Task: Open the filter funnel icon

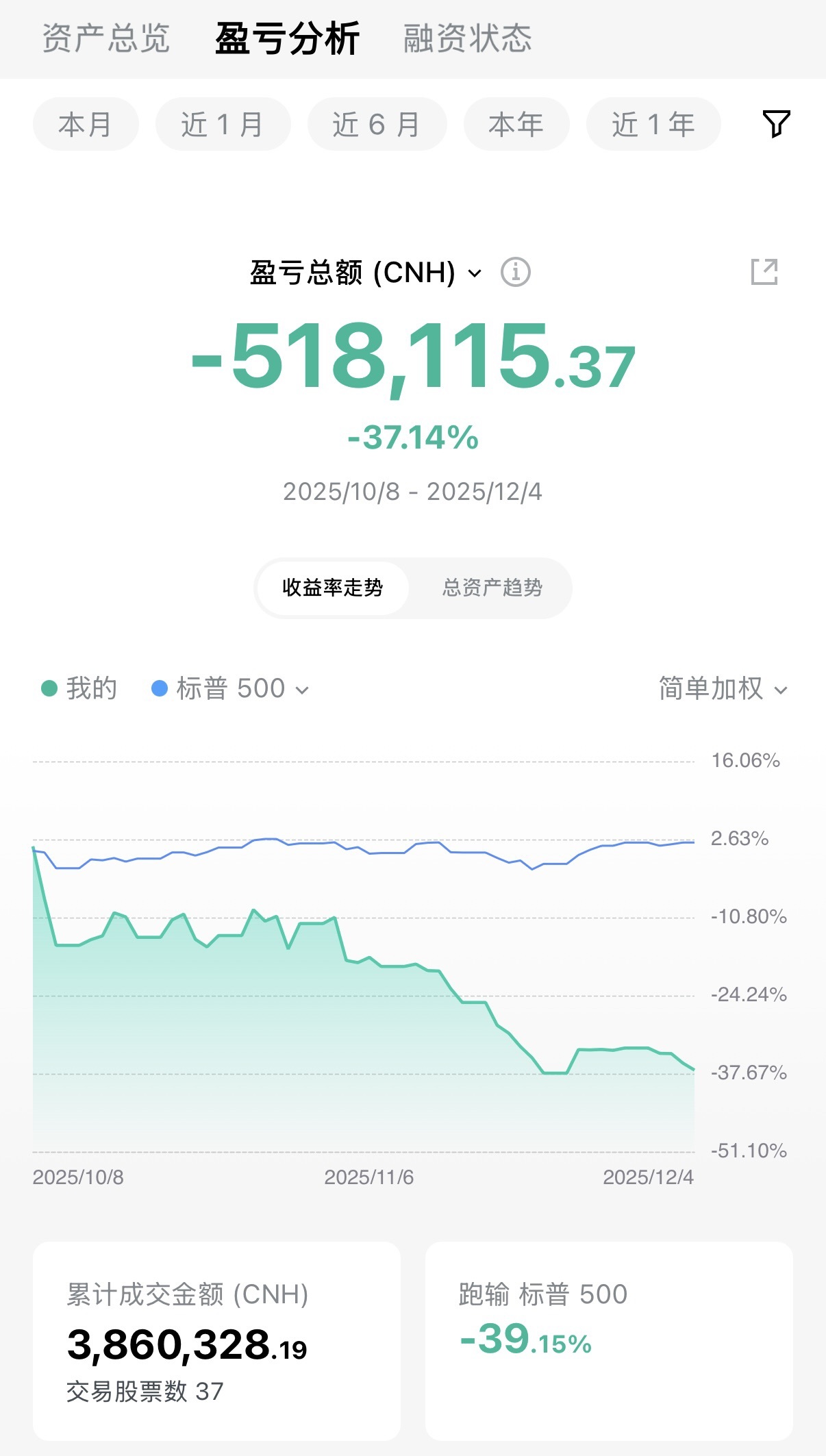Action: (776, 124)
